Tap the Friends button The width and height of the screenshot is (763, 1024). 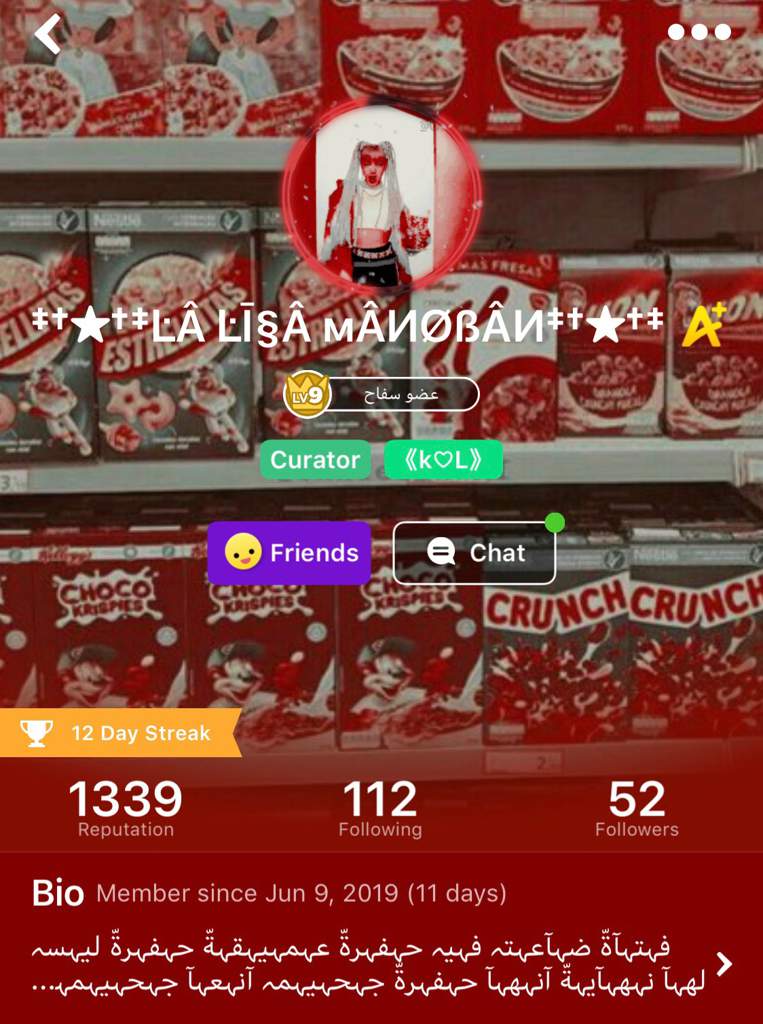click(x=289, y=553)
